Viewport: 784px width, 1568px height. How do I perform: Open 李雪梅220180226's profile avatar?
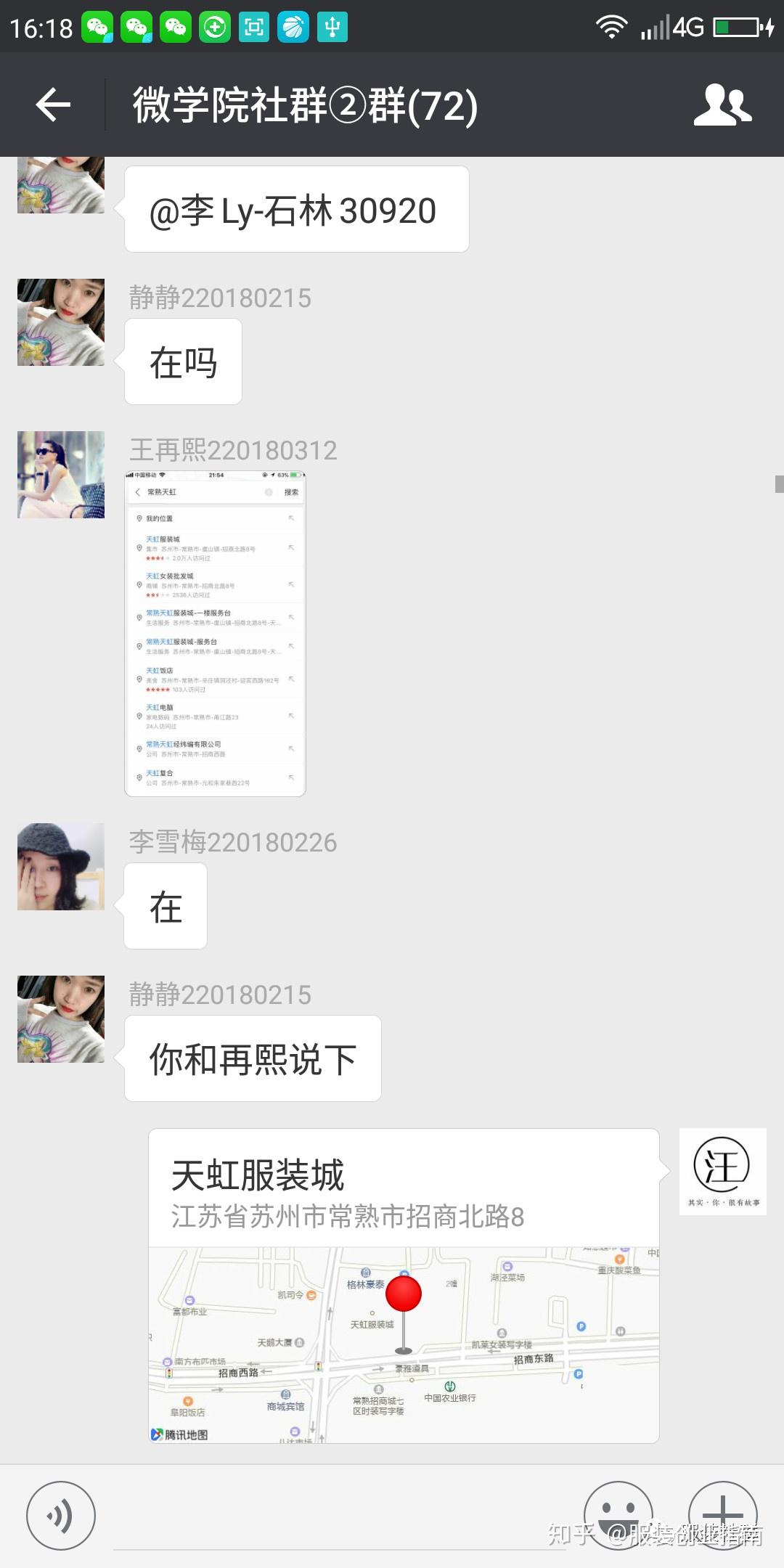click(61, 867)
